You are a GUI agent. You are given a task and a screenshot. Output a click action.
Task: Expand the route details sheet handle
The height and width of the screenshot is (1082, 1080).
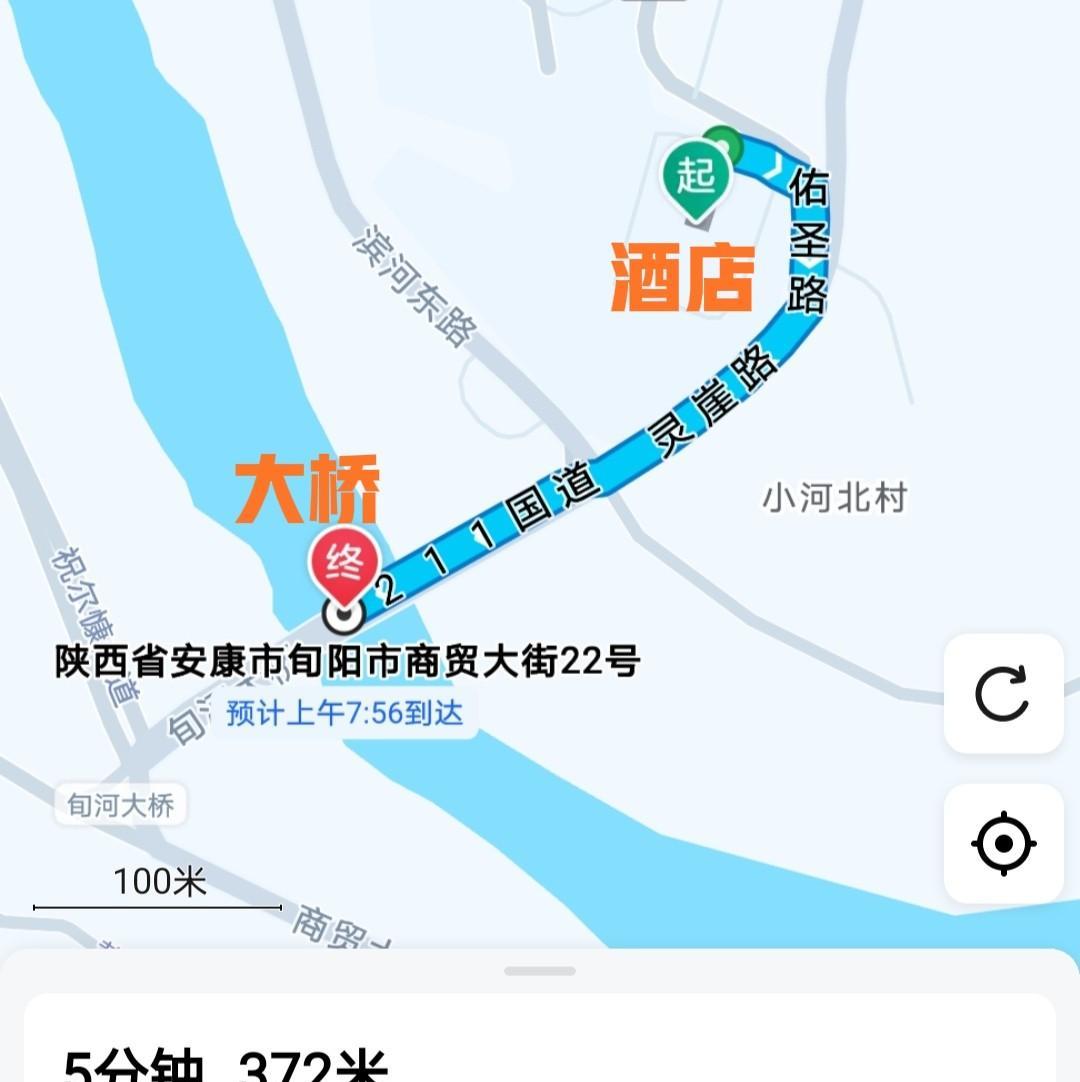[x=540, y=971]
